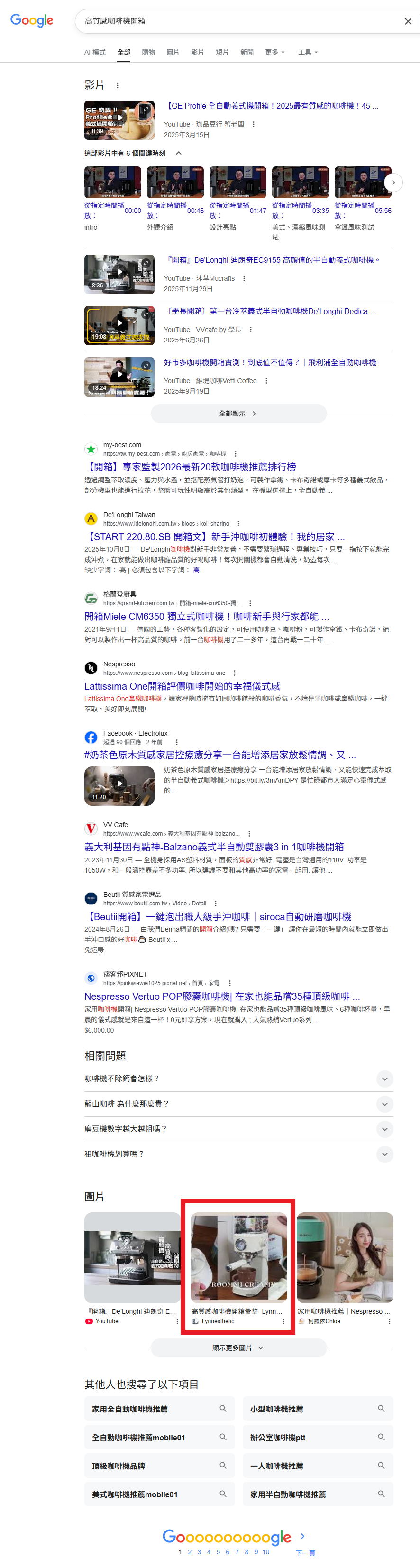Clear the search query text
The height and width of the screenshot is (1568, 420).
[x=408, y=21]
